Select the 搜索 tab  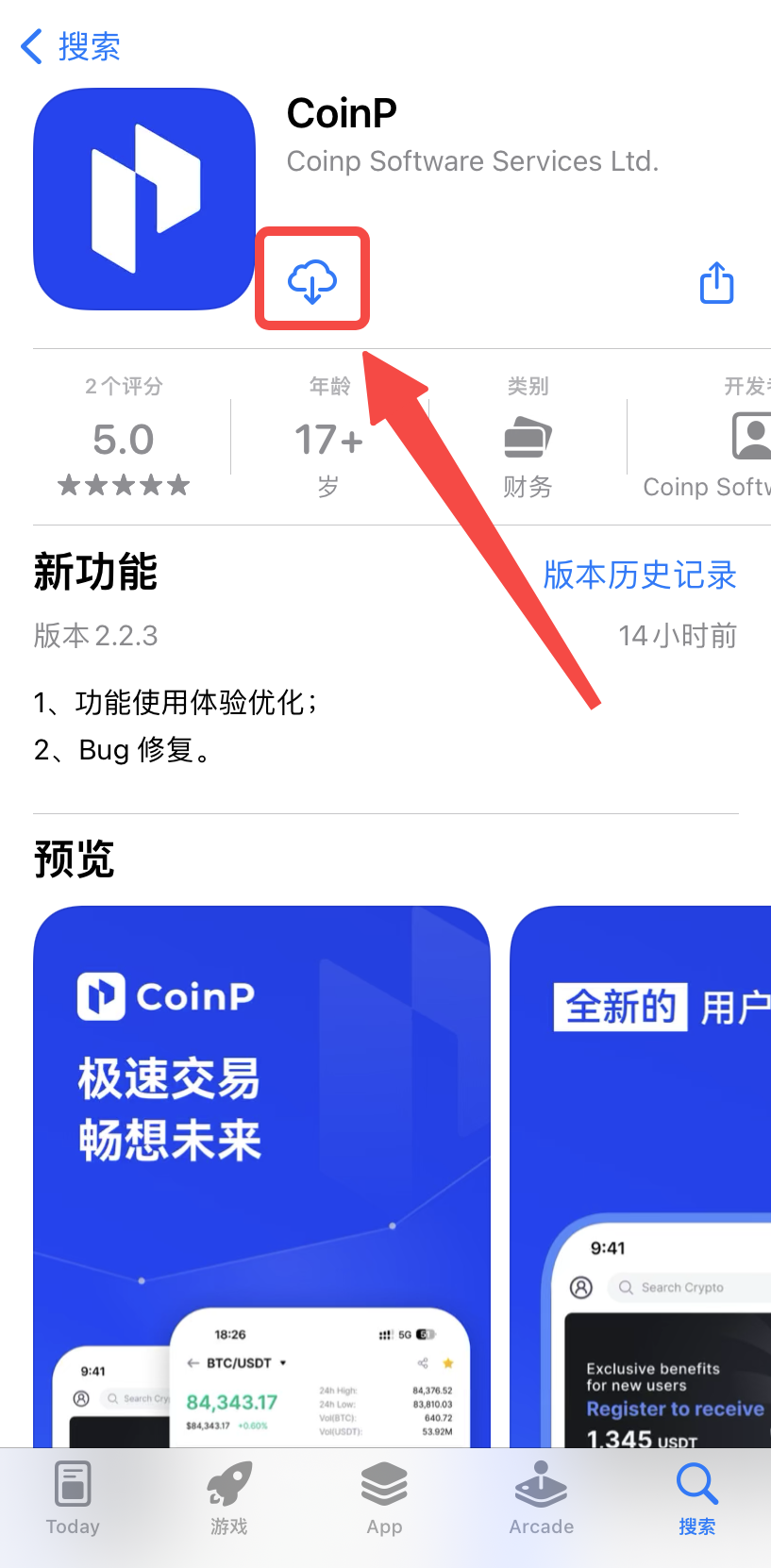pos(696,1498)
